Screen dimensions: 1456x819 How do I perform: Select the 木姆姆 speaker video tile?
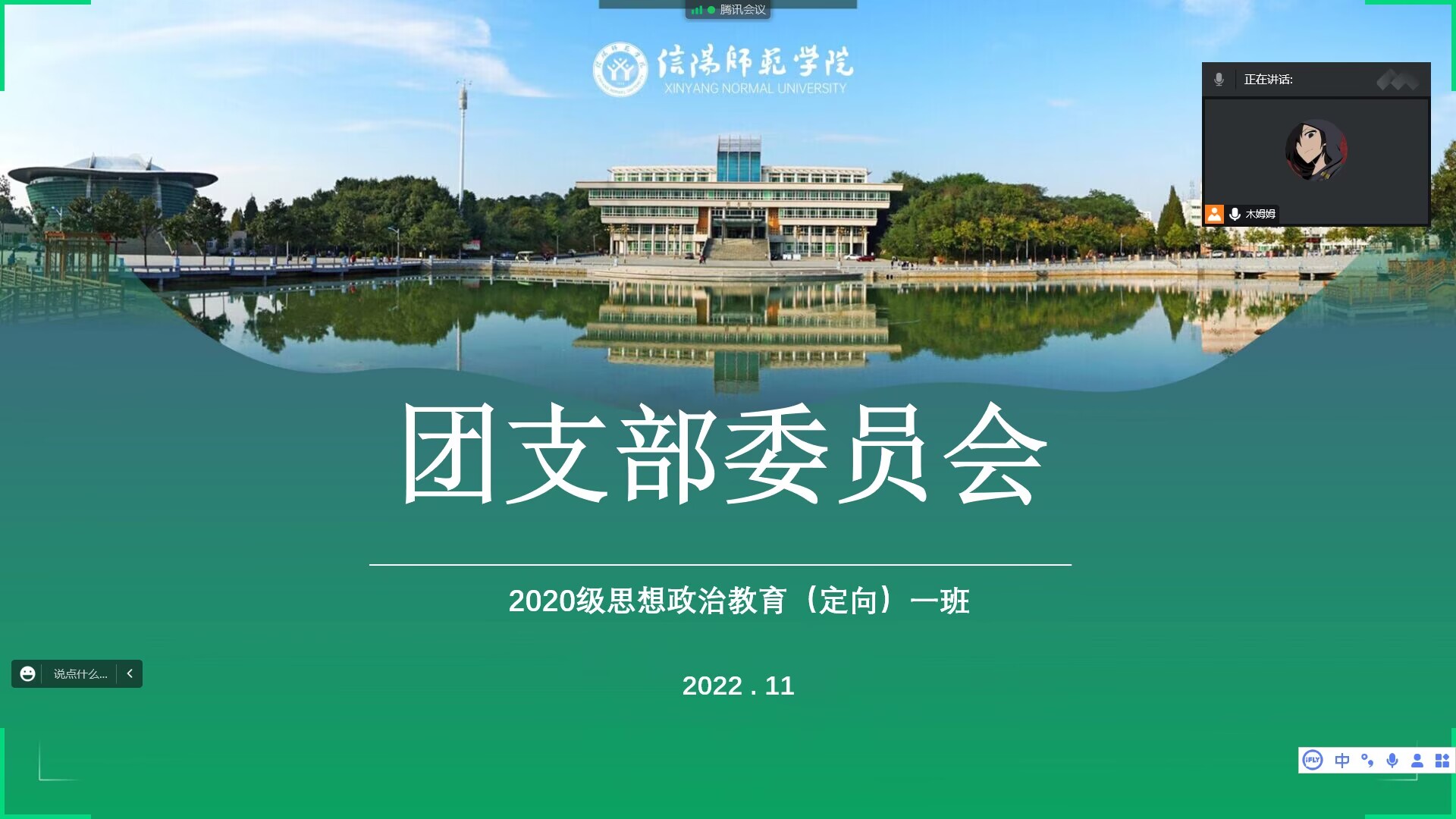[1316, 152]
